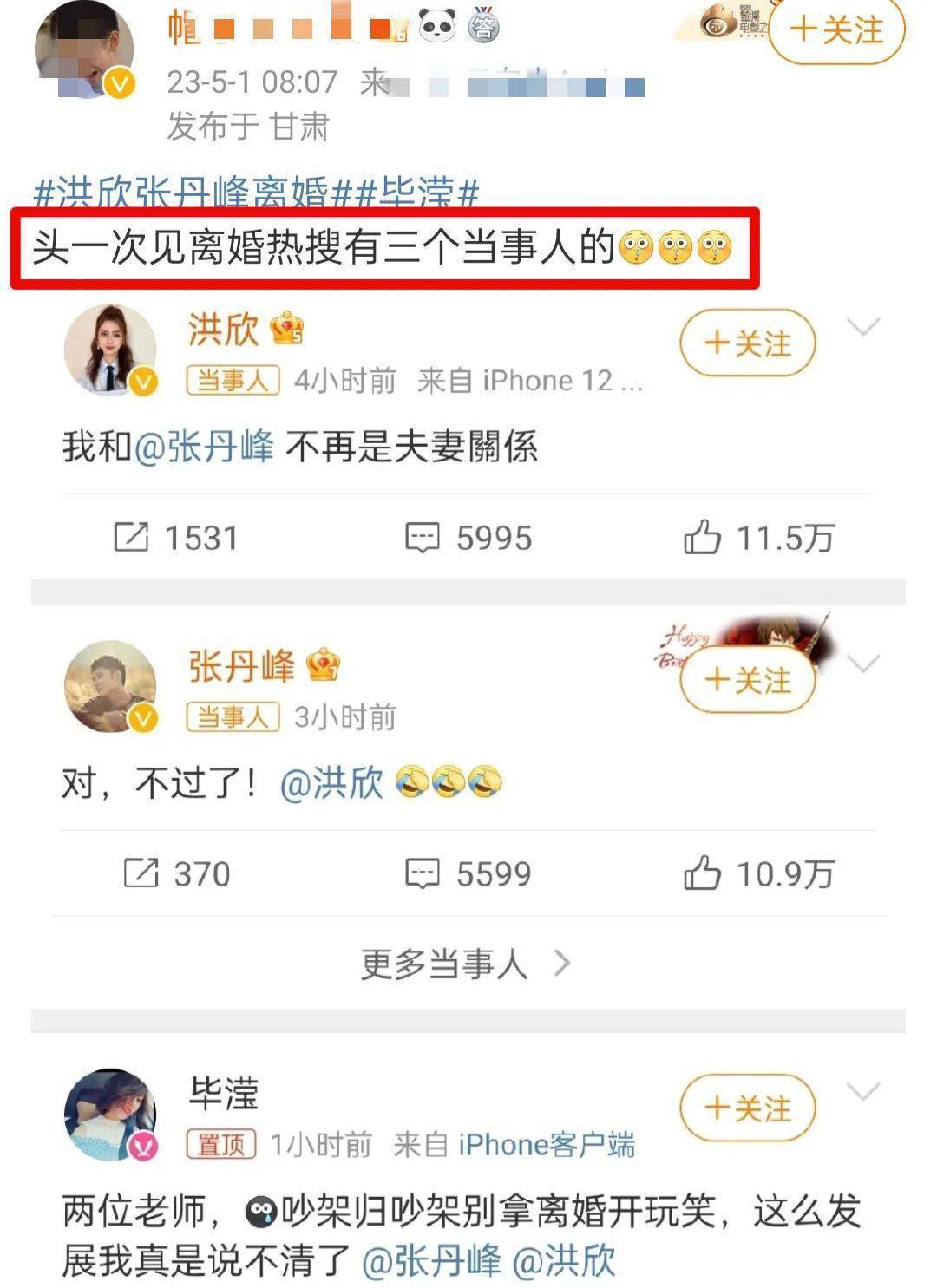Follow the post author via top 关注 button
This screenshot has width=937, height=1288.
[x=836, y=30]
